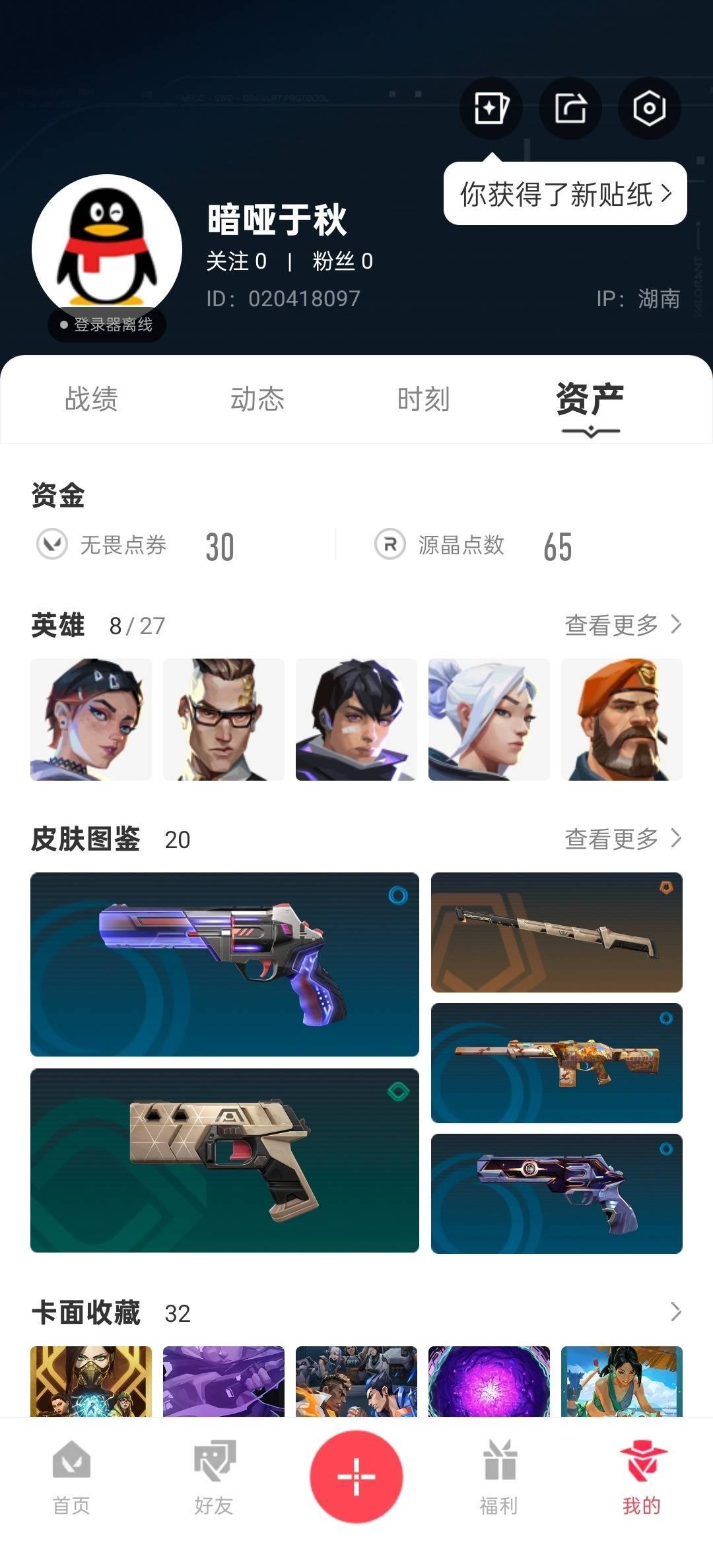Switch to the 战绩 tab
Viewport: 713px width, 1568px height.
pyautogui.click(x=91, y=399)
